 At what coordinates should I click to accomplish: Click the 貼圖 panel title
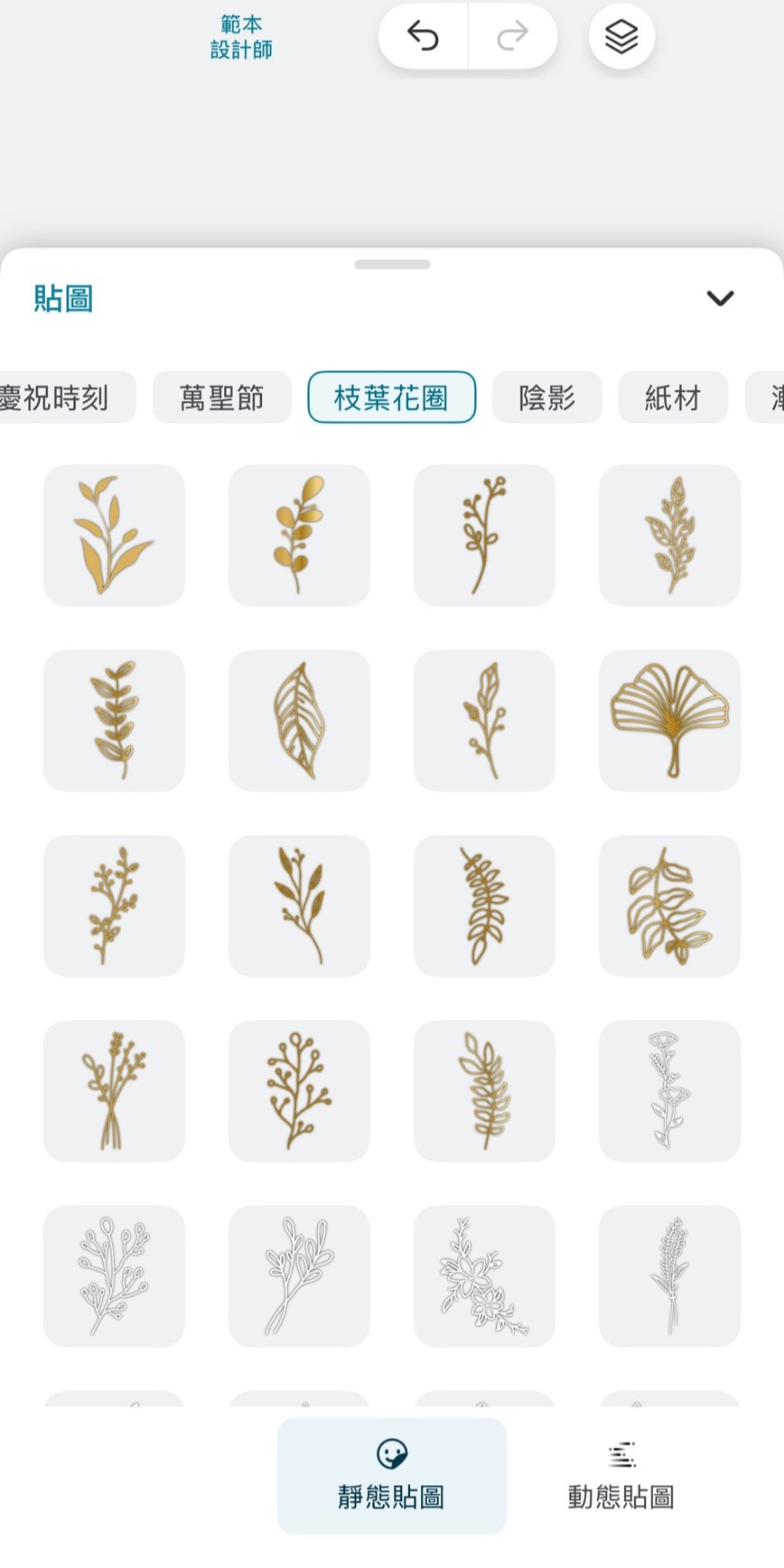click(x=63, y=298)
